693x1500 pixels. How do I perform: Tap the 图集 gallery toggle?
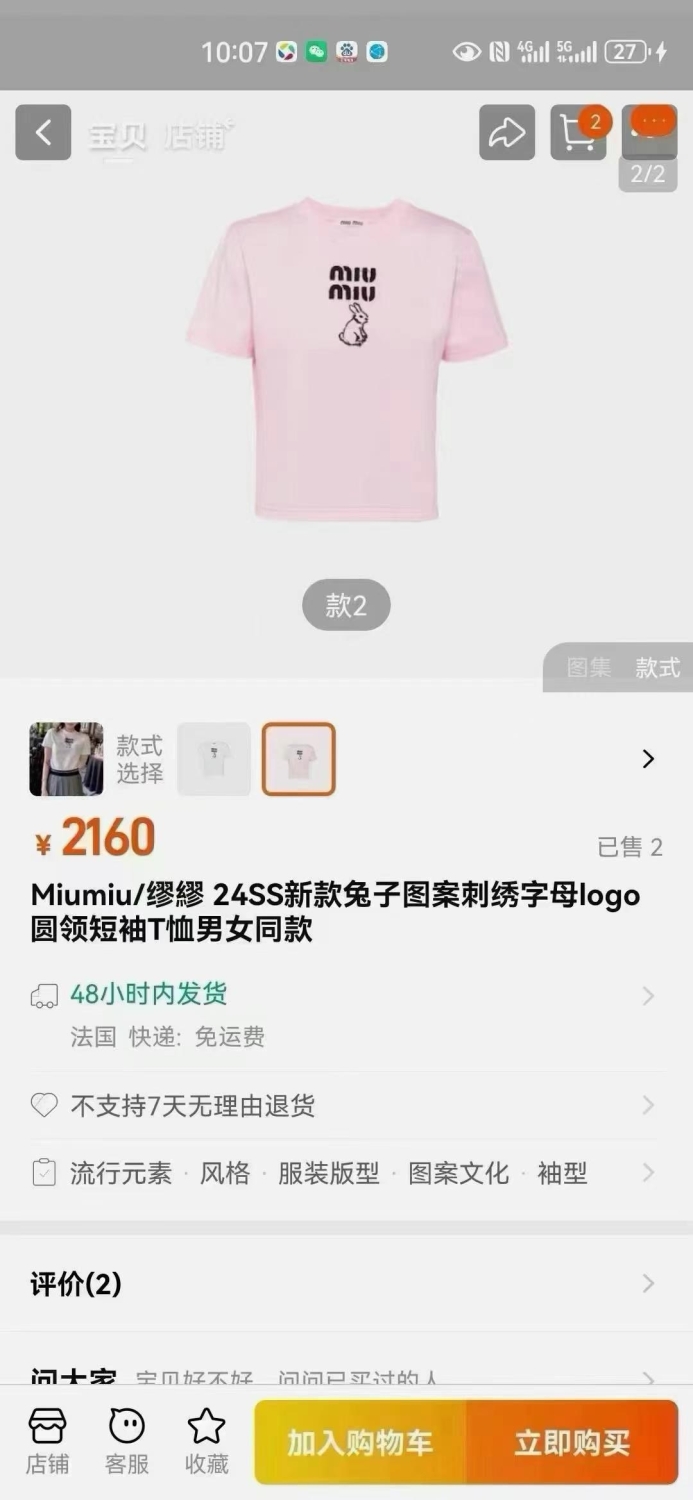[x=589, y=667]
